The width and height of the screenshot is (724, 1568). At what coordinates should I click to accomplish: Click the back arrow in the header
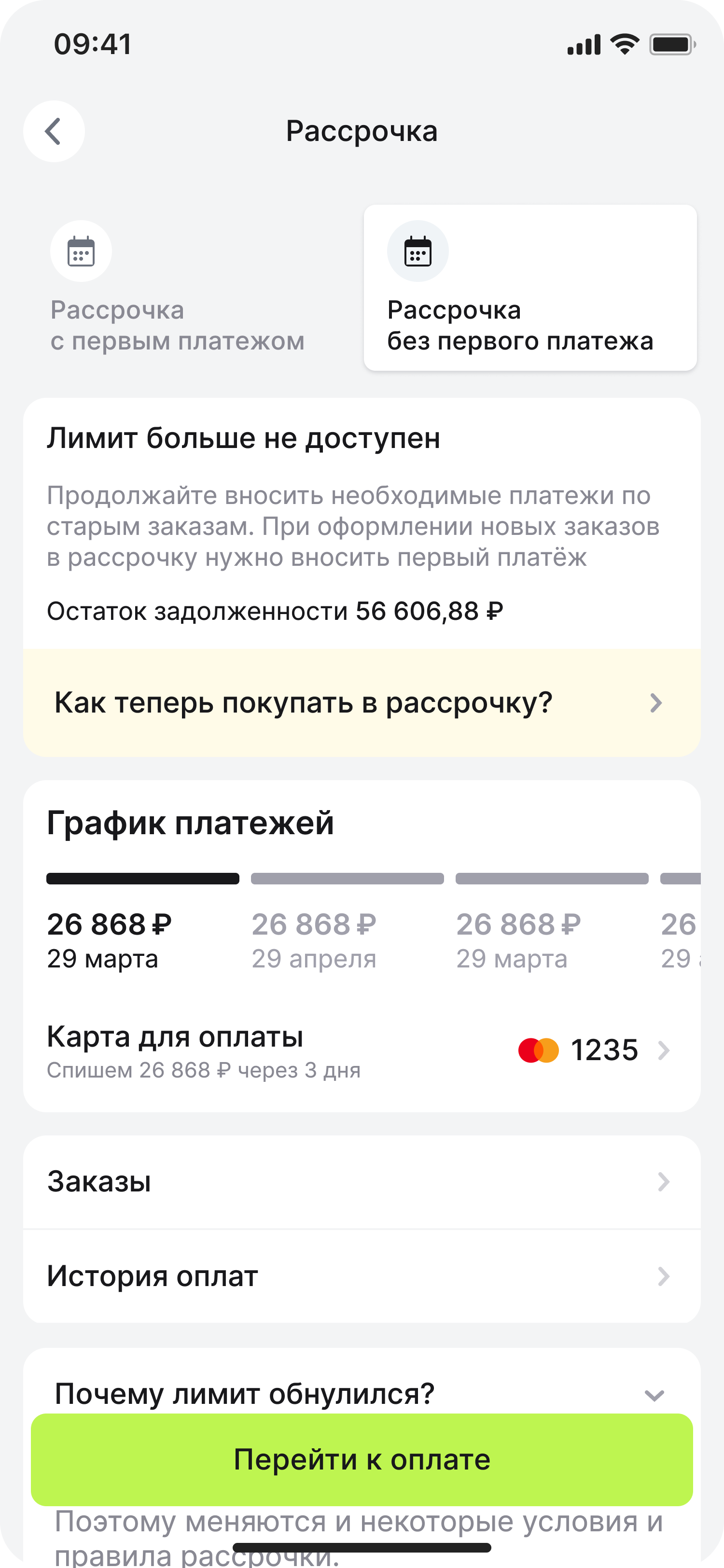point(54,130)
